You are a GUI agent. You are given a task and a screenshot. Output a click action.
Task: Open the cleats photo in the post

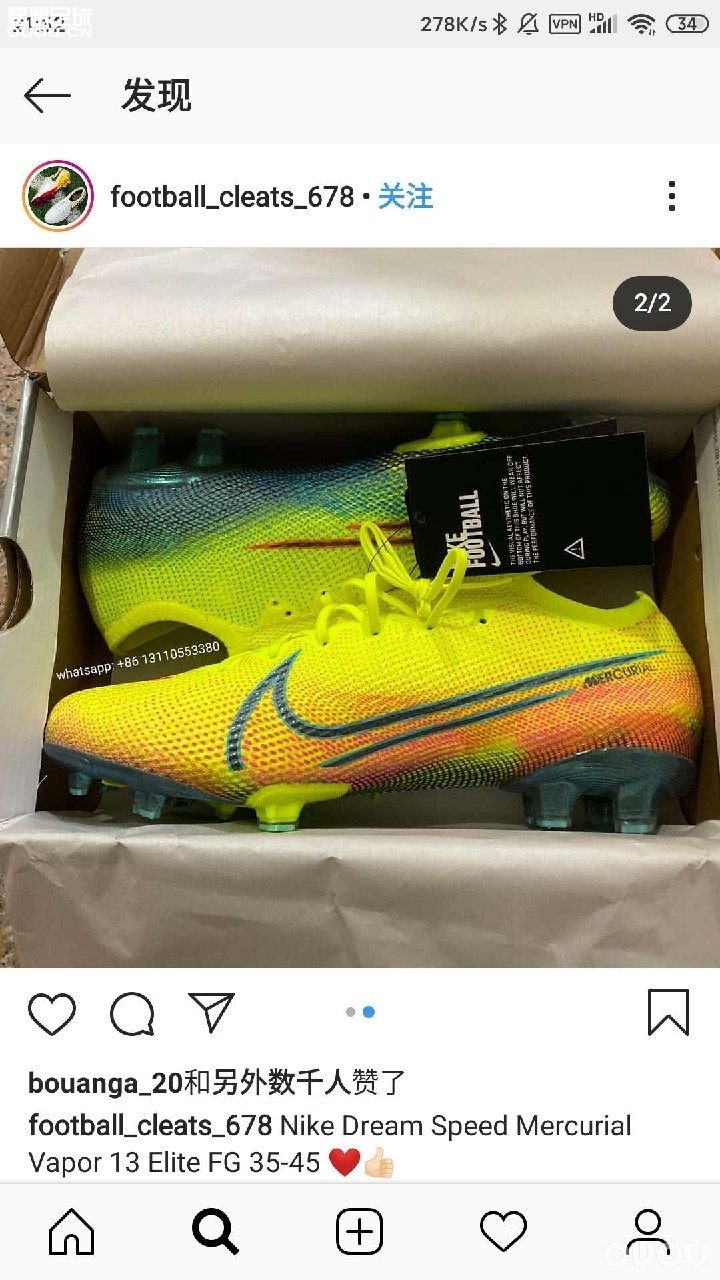[360, 620]
